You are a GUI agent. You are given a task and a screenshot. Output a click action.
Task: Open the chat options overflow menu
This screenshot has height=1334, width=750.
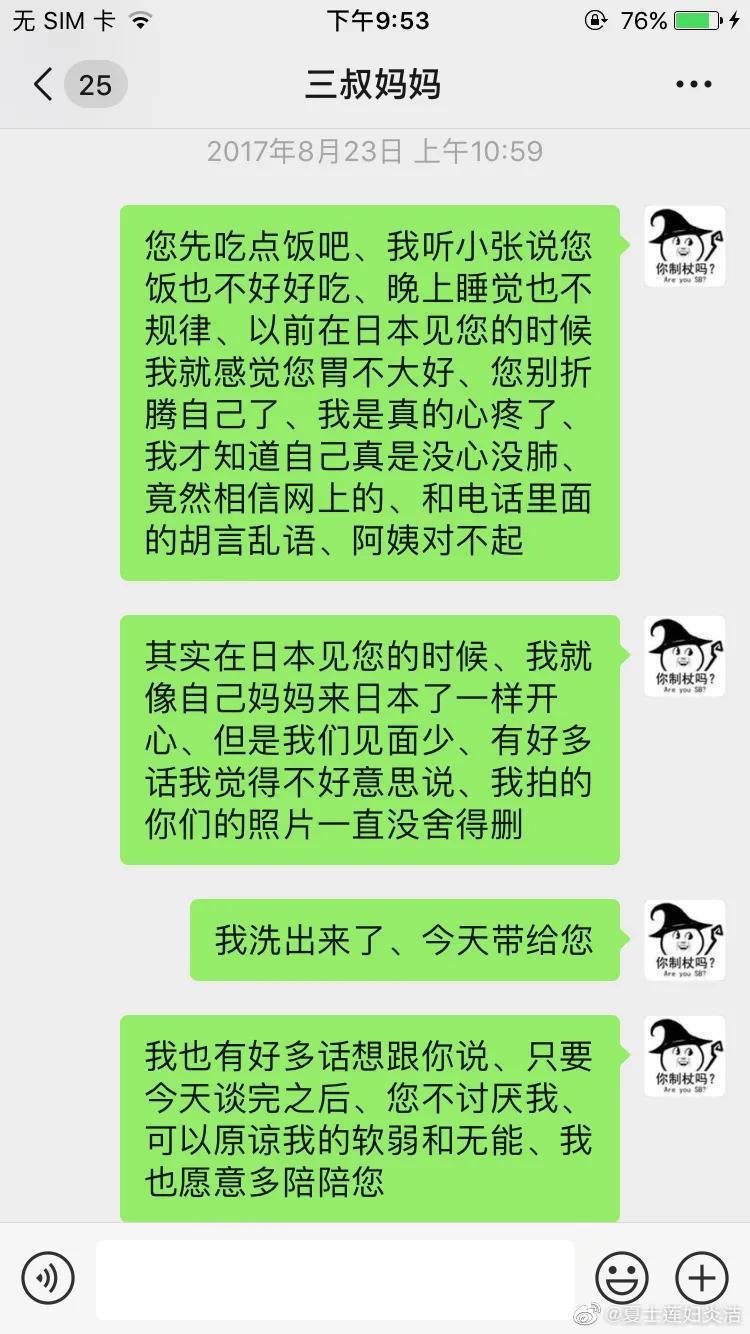tap(693, 85)
